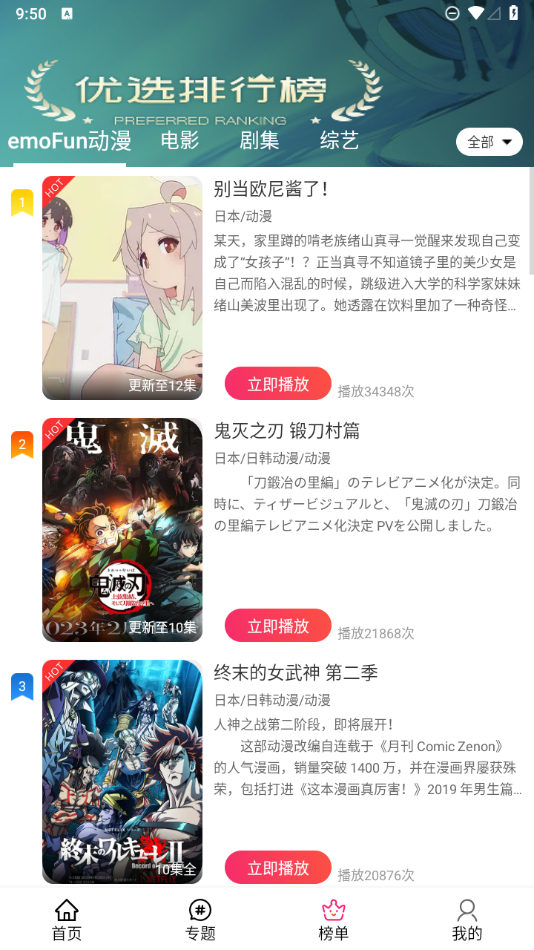Go to the 首页 tab
The height and width of the screenshot is (950, 534).
[x=67, y=920]
